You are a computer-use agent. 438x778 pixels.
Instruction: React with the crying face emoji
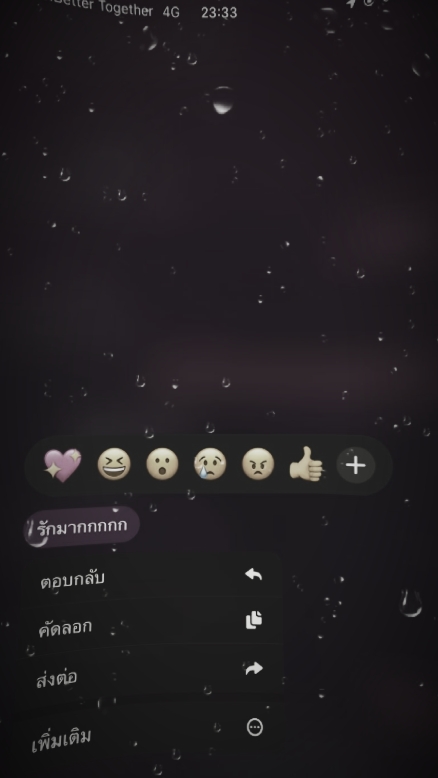click(210, 464)
